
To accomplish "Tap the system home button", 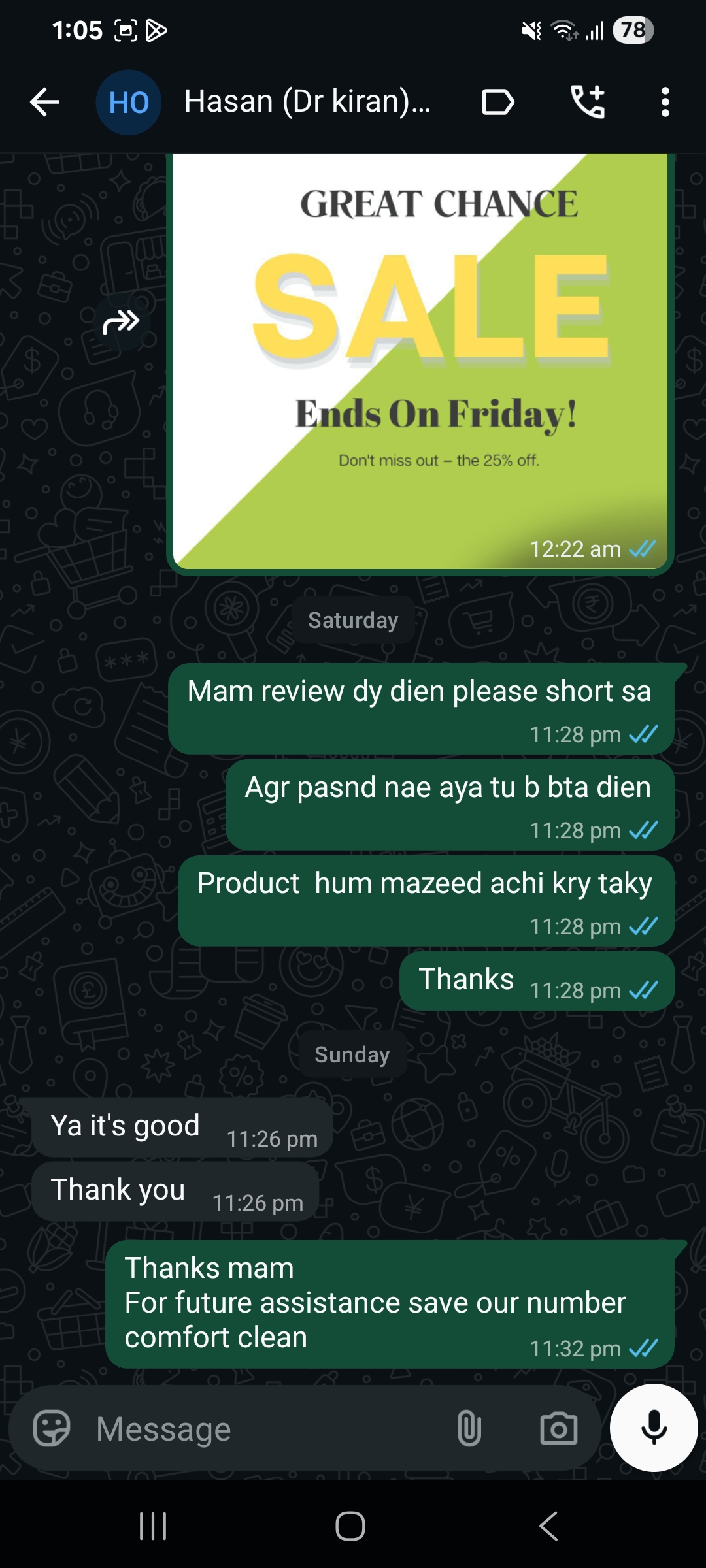I will 350,1526.
